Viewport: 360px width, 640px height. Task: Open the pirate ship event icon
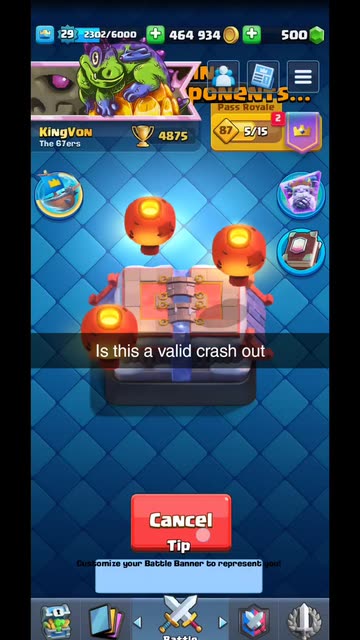[59, 195]
